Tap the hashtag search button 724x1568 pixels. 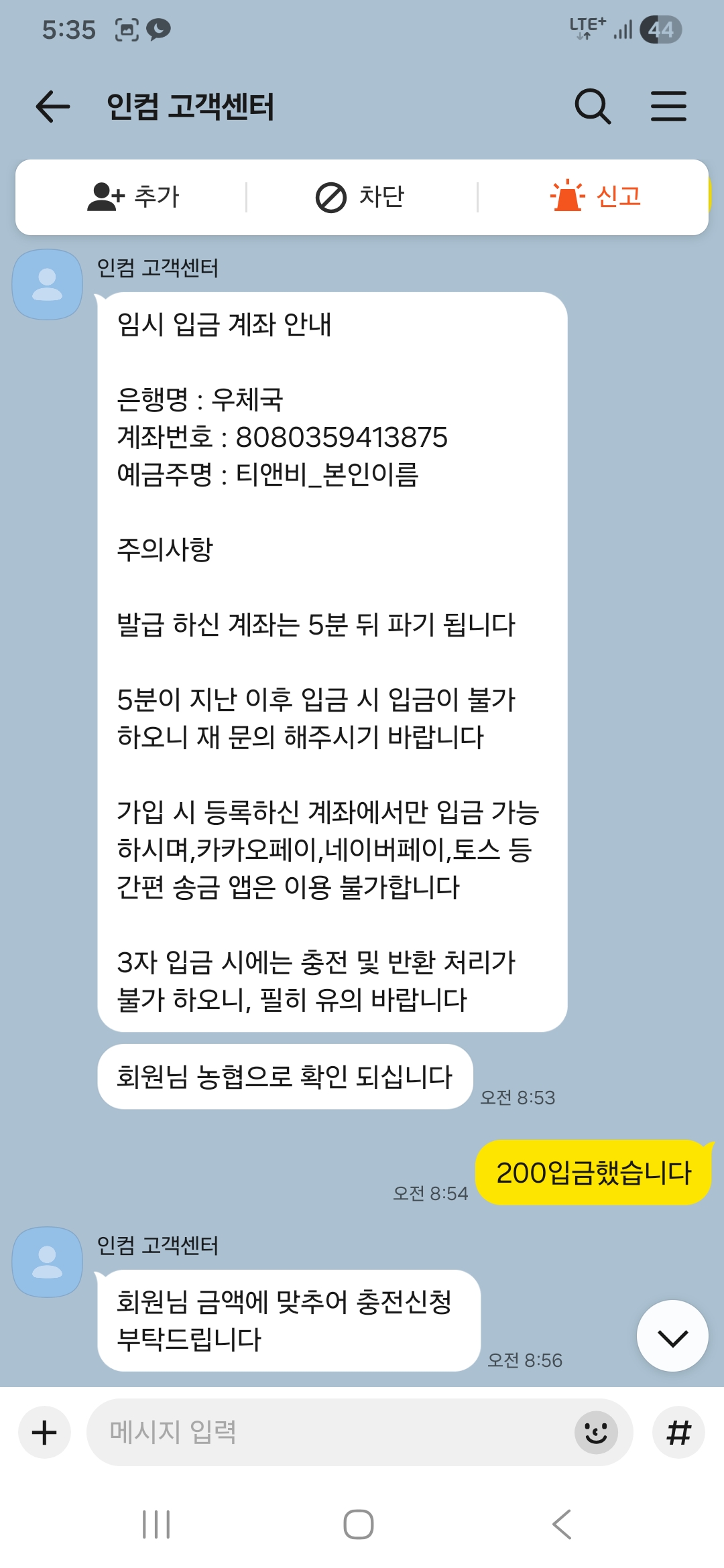(678, 1433)
